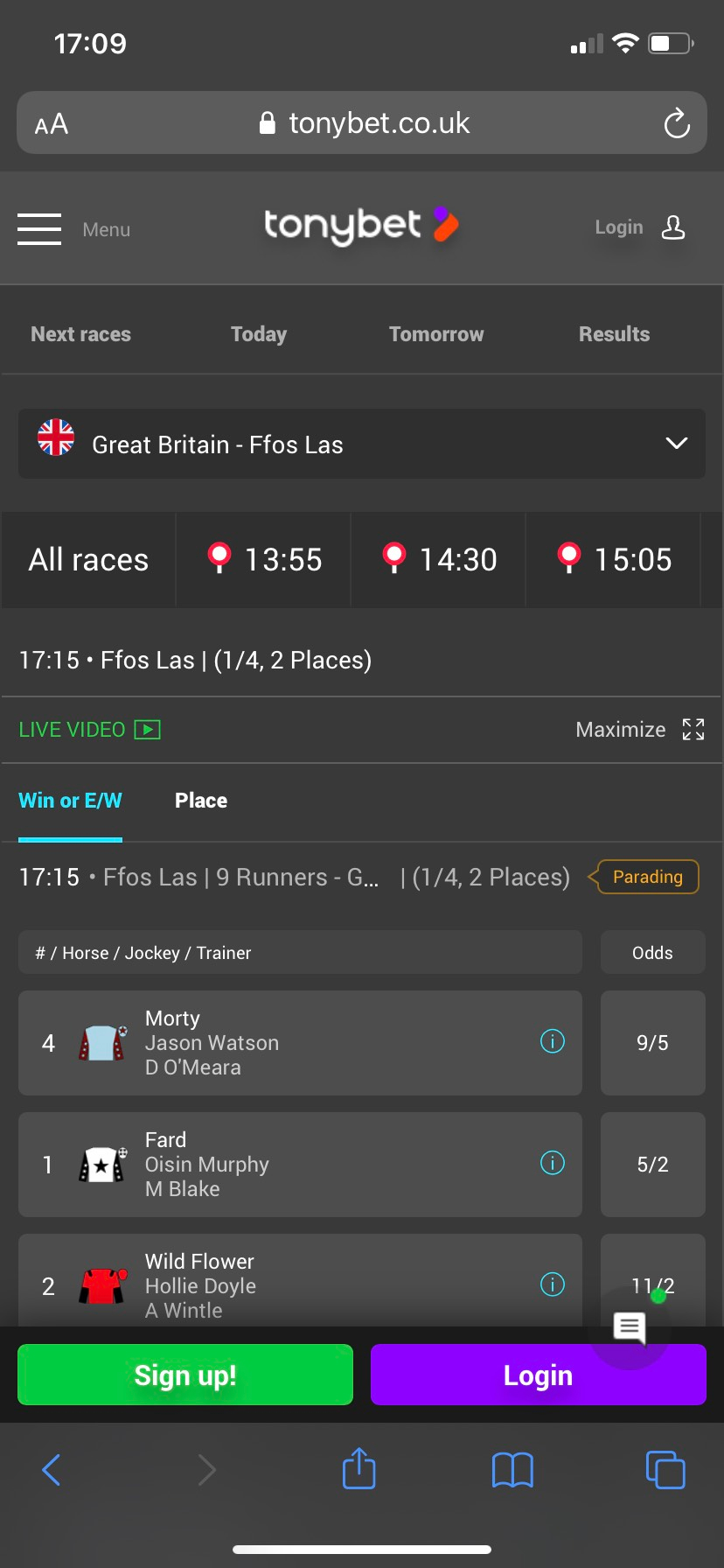This screenshot has width=724, height=1568.
Task: View information about Morty
Action: point(552,1042)
